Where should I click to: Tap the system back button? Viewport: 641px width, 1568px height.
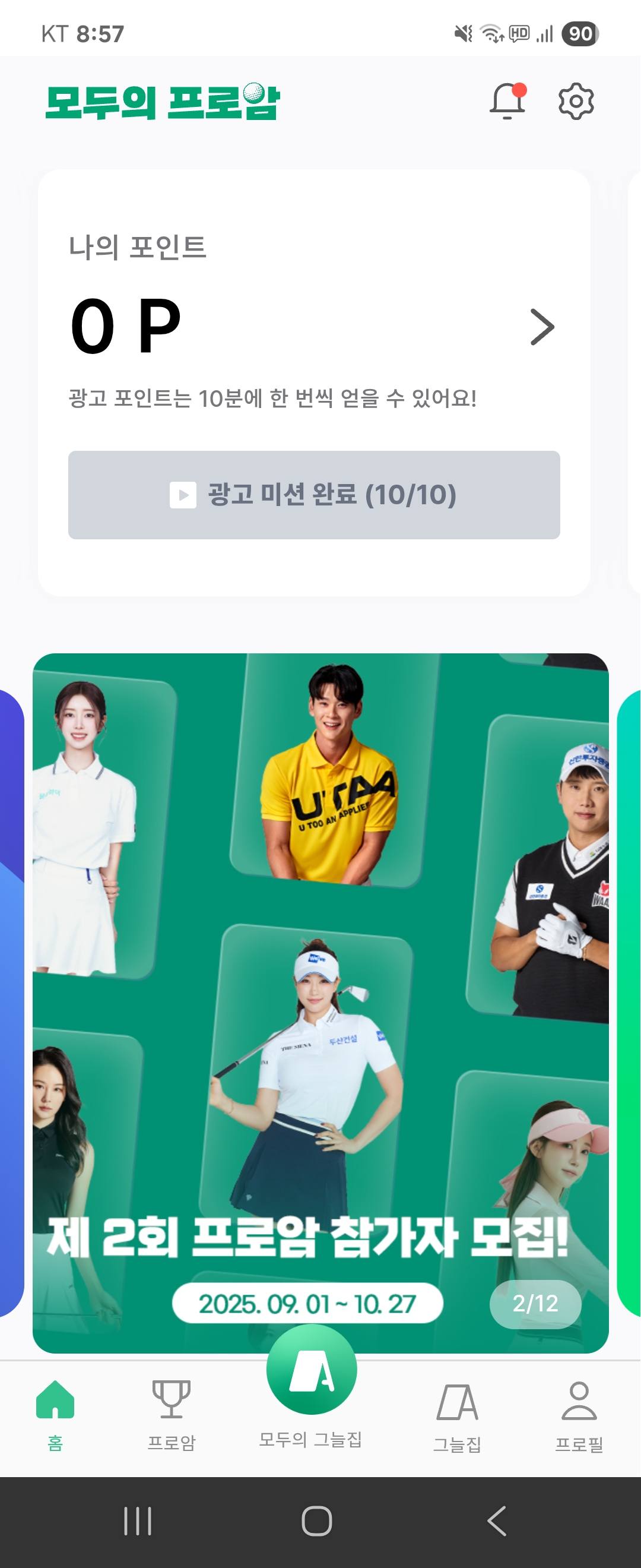point(497,1521)
